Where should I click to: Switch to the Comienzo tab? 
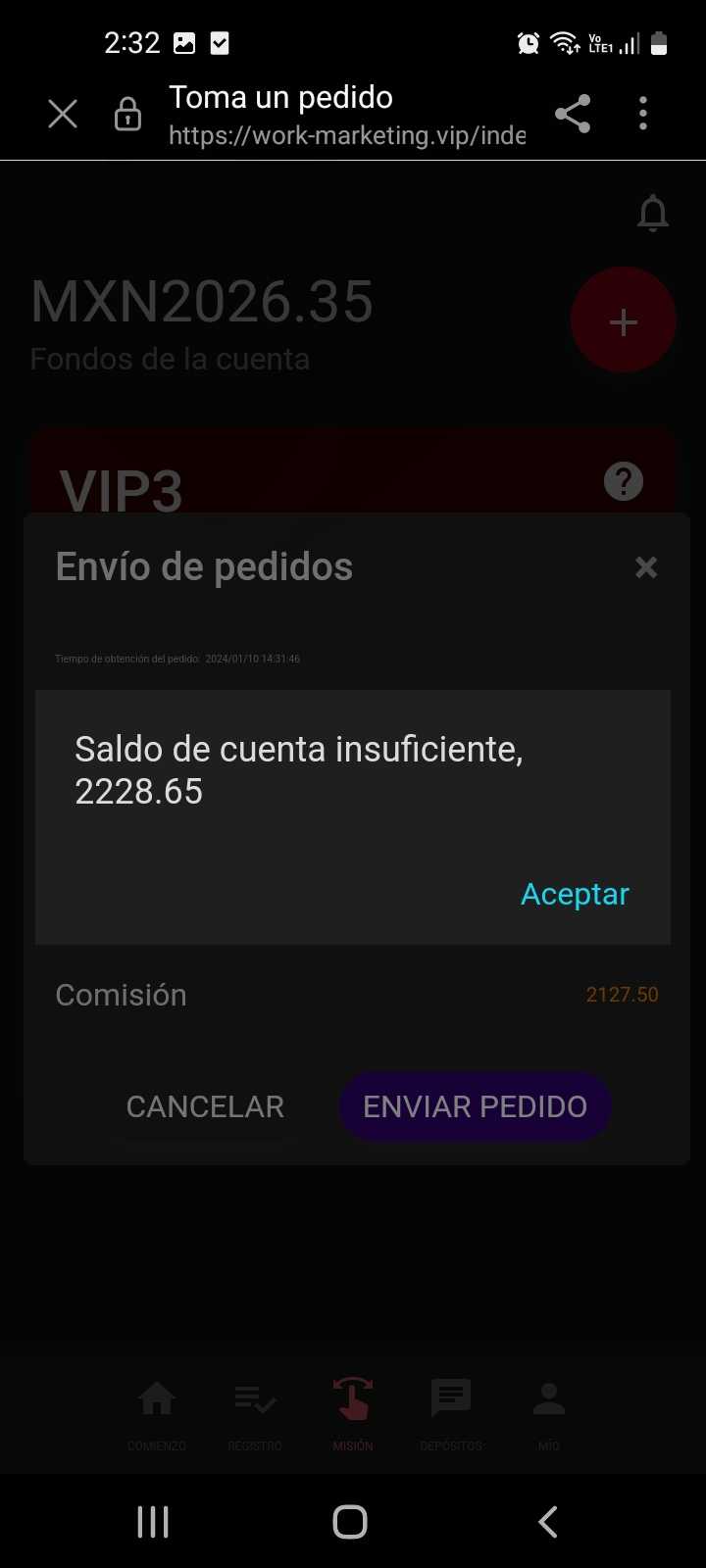pyautogui.click(x=157, y=1414)
